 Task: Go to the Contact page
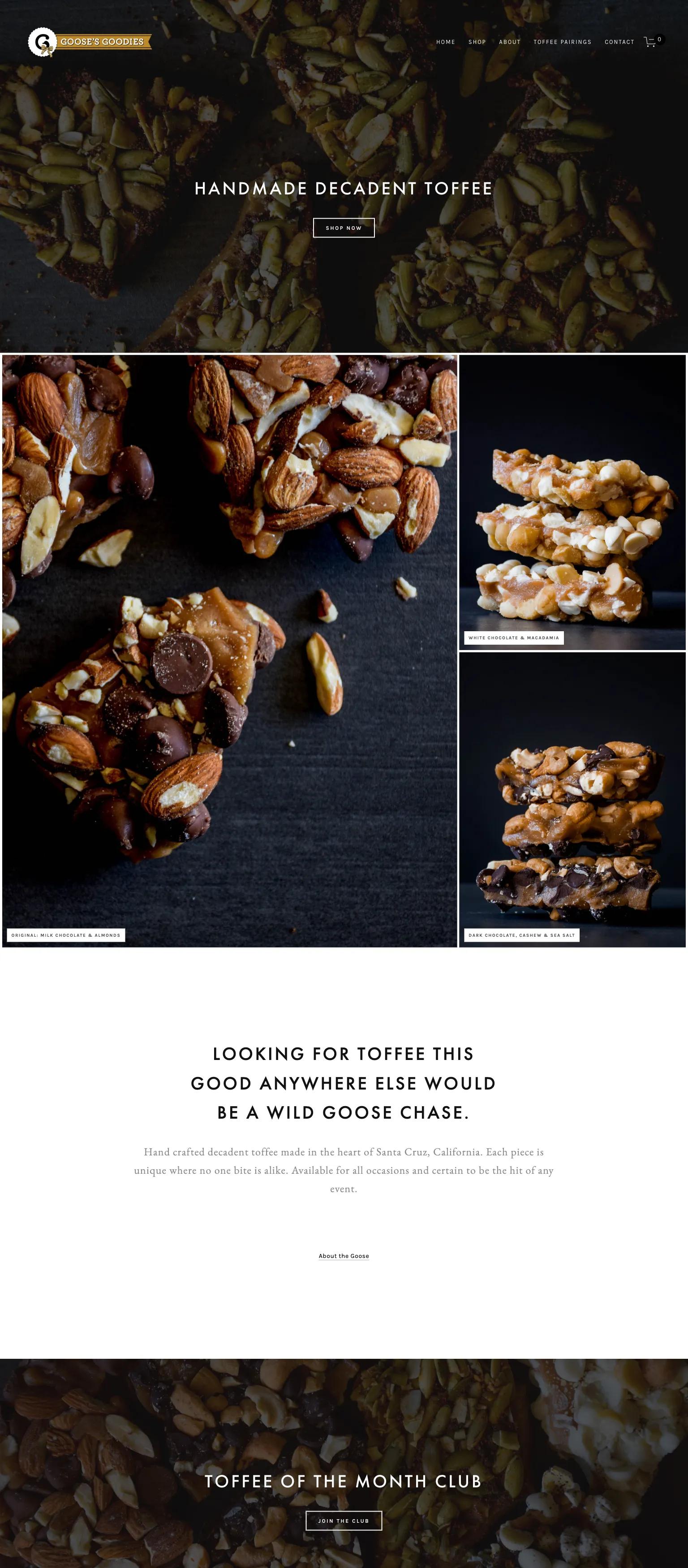tap(619, 42)
